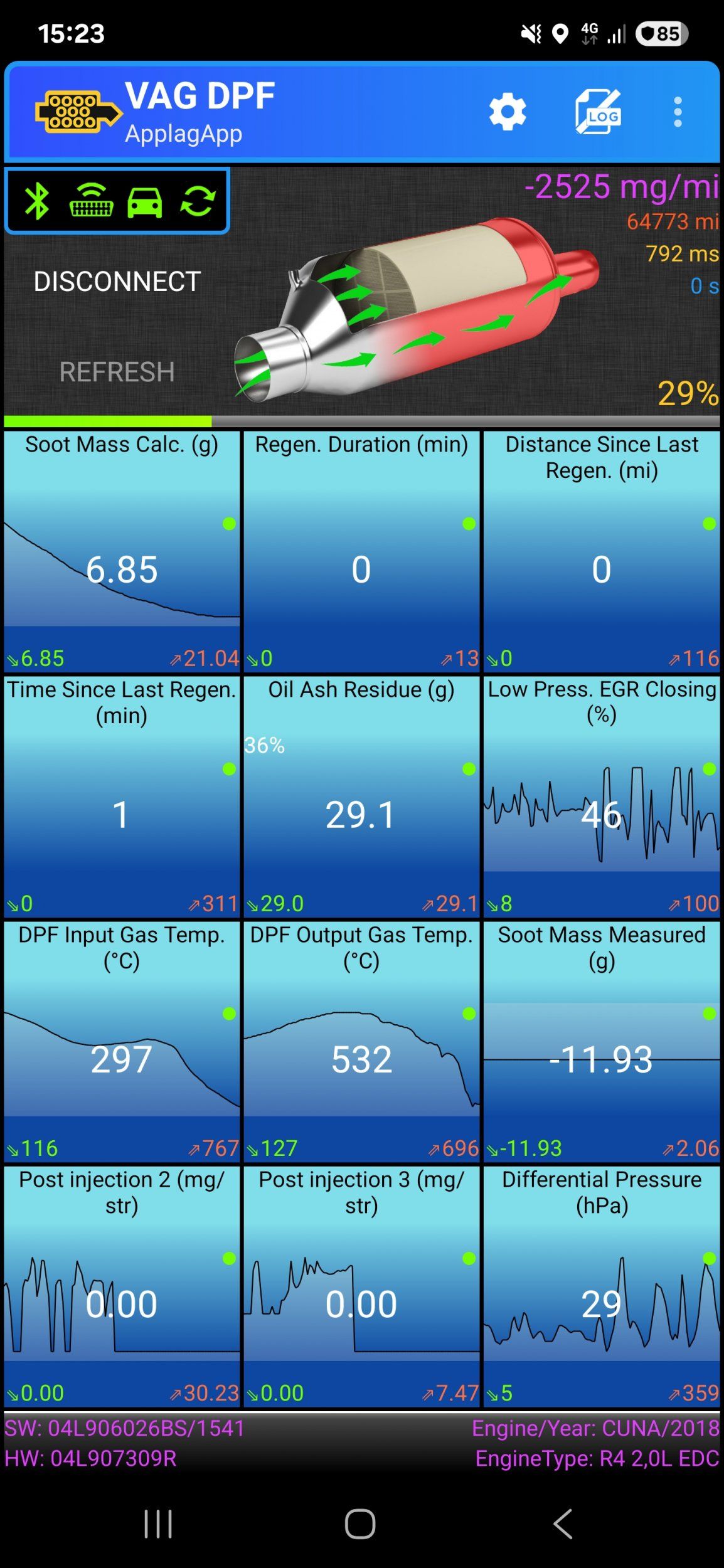Select the Regen. Duration tile
The image size is (724, 1568).
click(x=361, y=552)
